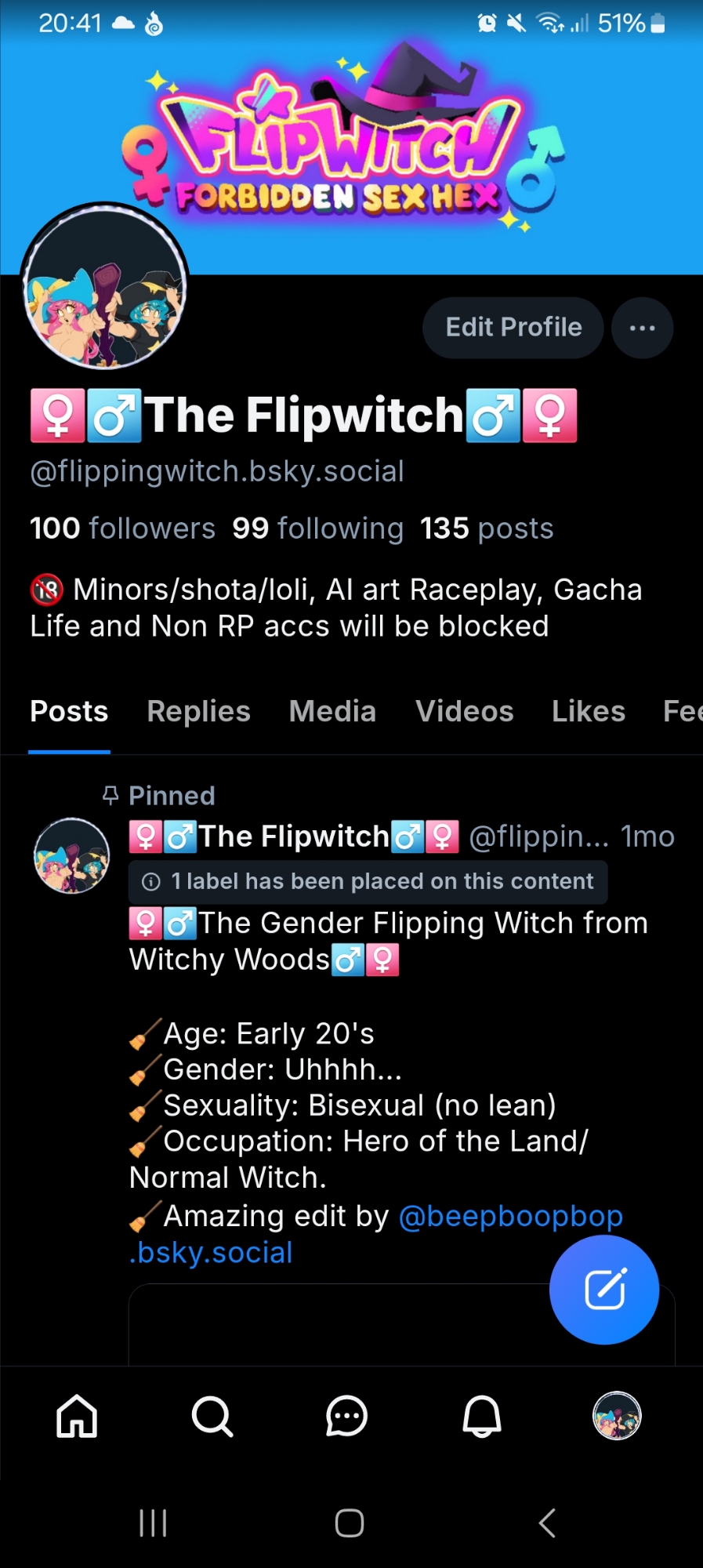
Task: View the 100 followers list
Action: 123,528
